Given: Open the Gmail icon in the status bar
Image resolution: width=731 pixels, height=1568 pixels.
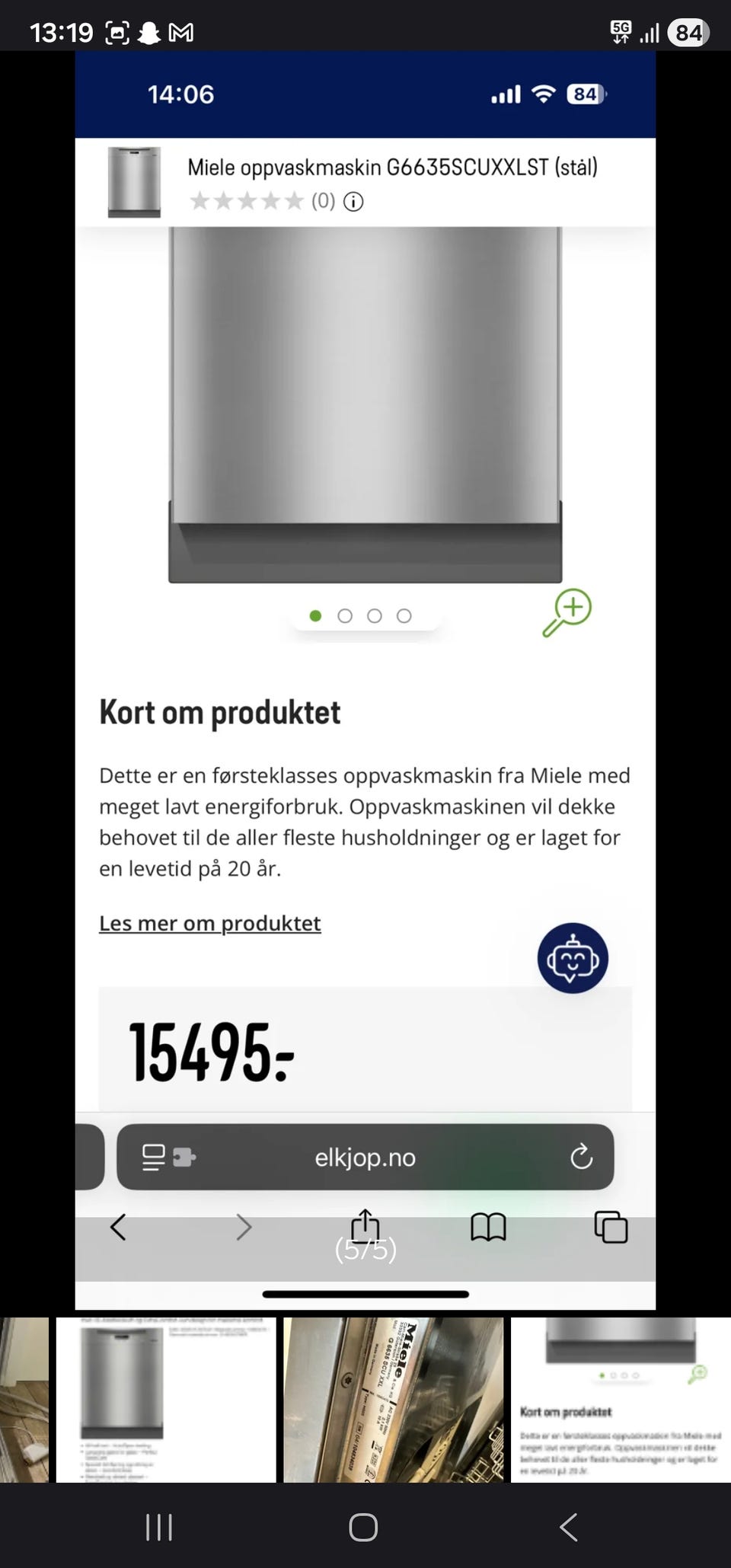Looking at the screenshot, I should [183, 32].
